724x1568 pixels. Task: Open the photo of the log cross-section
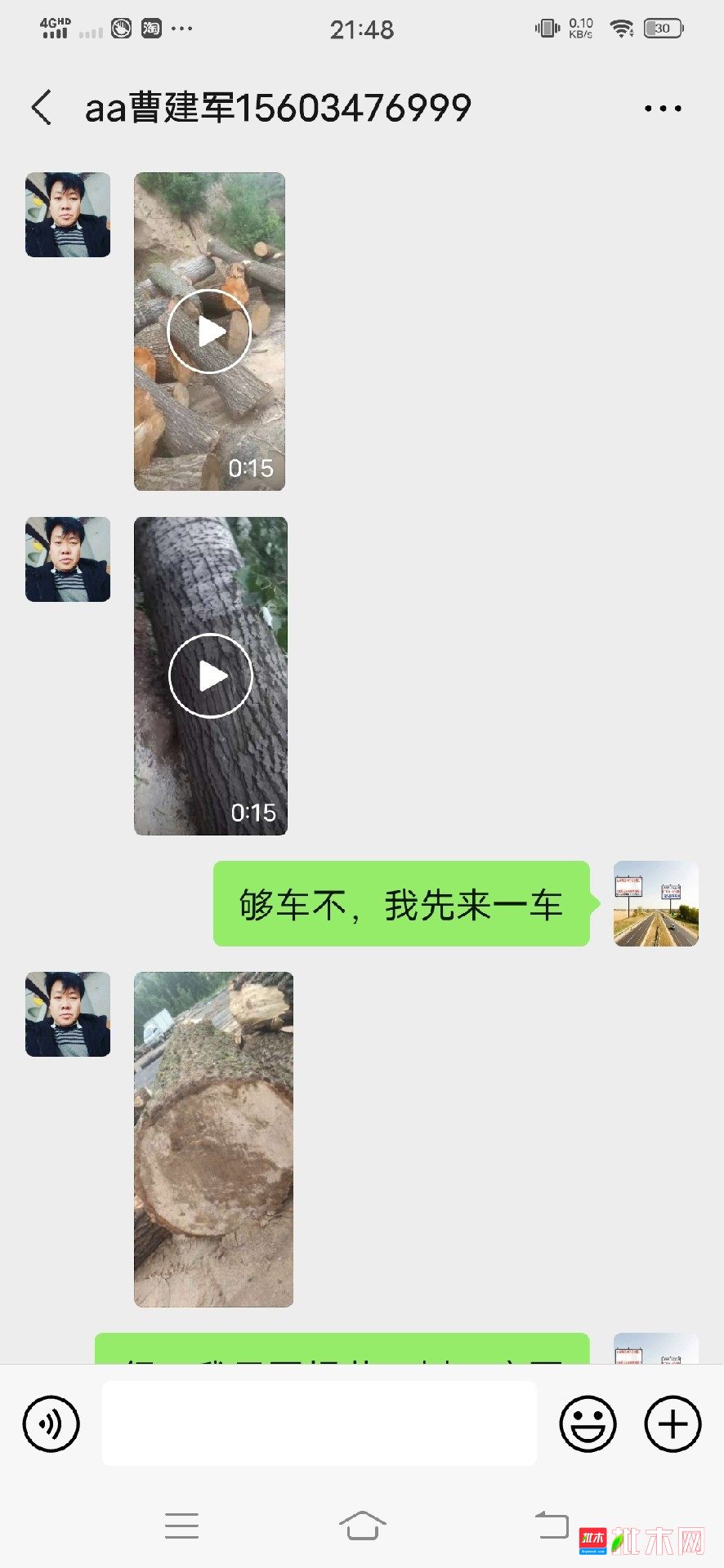(213, 1139)
